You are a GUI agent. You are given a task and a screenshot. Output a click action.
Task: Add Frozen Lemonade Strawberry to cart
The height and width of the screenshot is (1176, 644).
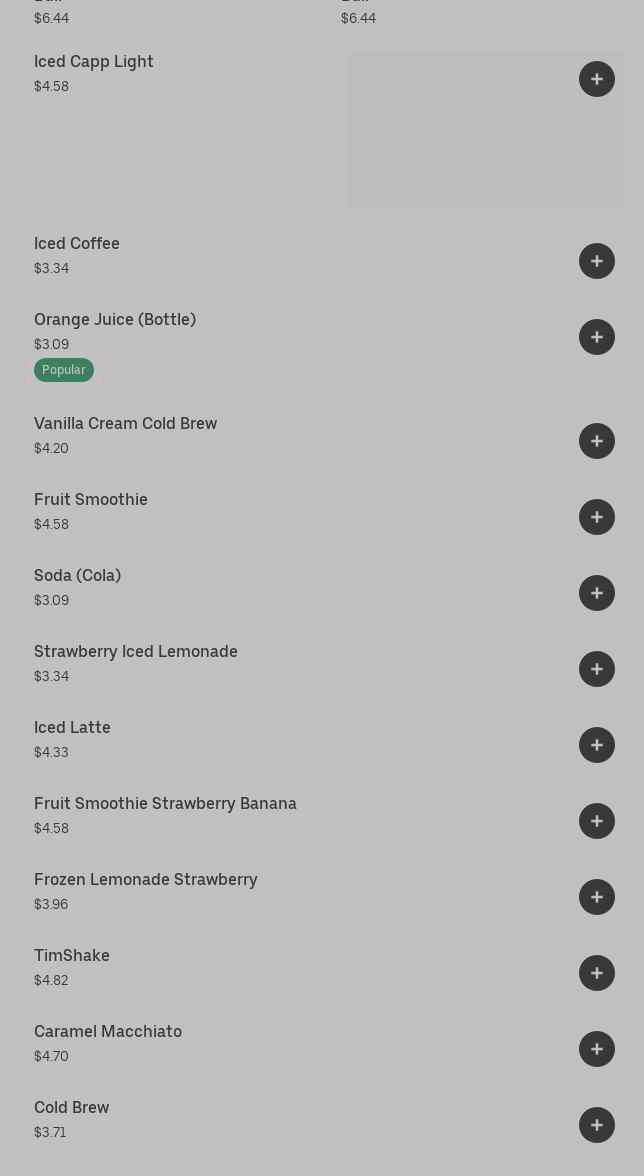coord(597,897)
